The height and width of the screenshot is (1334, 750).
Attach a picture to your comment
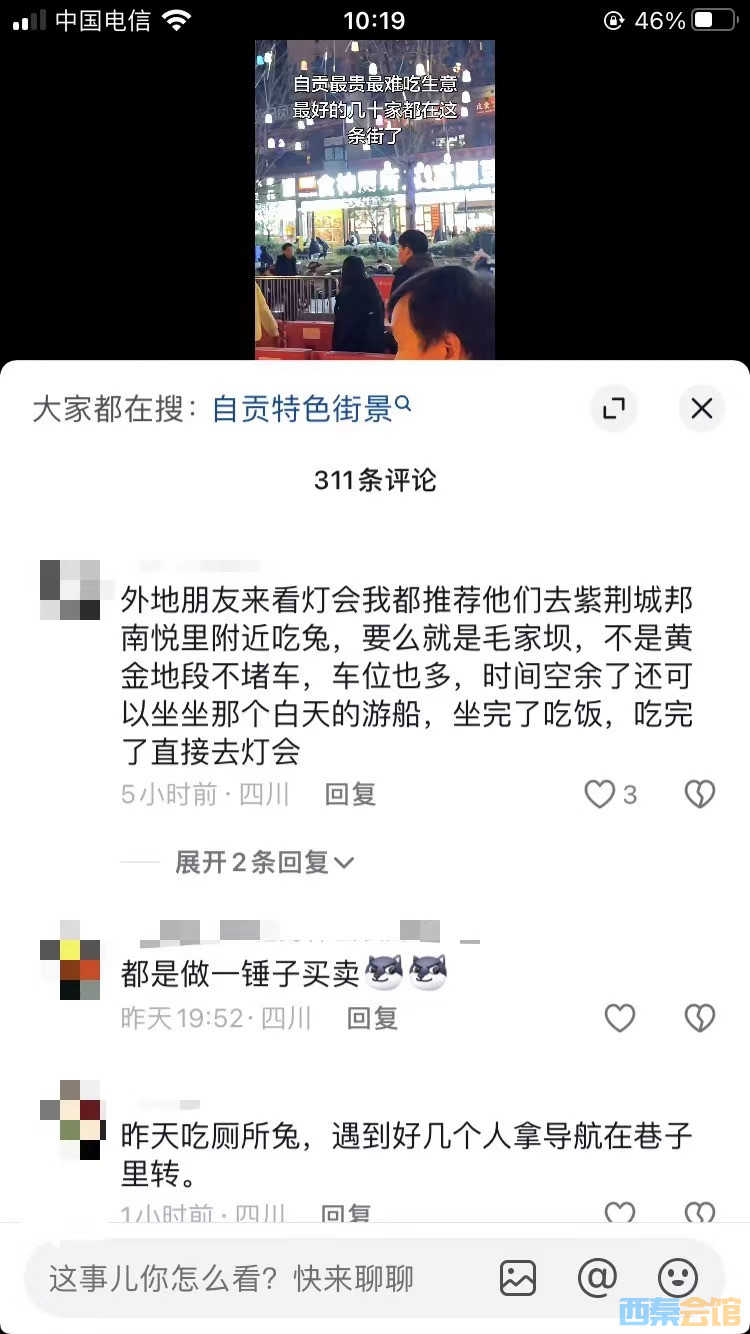[518, 1278]
